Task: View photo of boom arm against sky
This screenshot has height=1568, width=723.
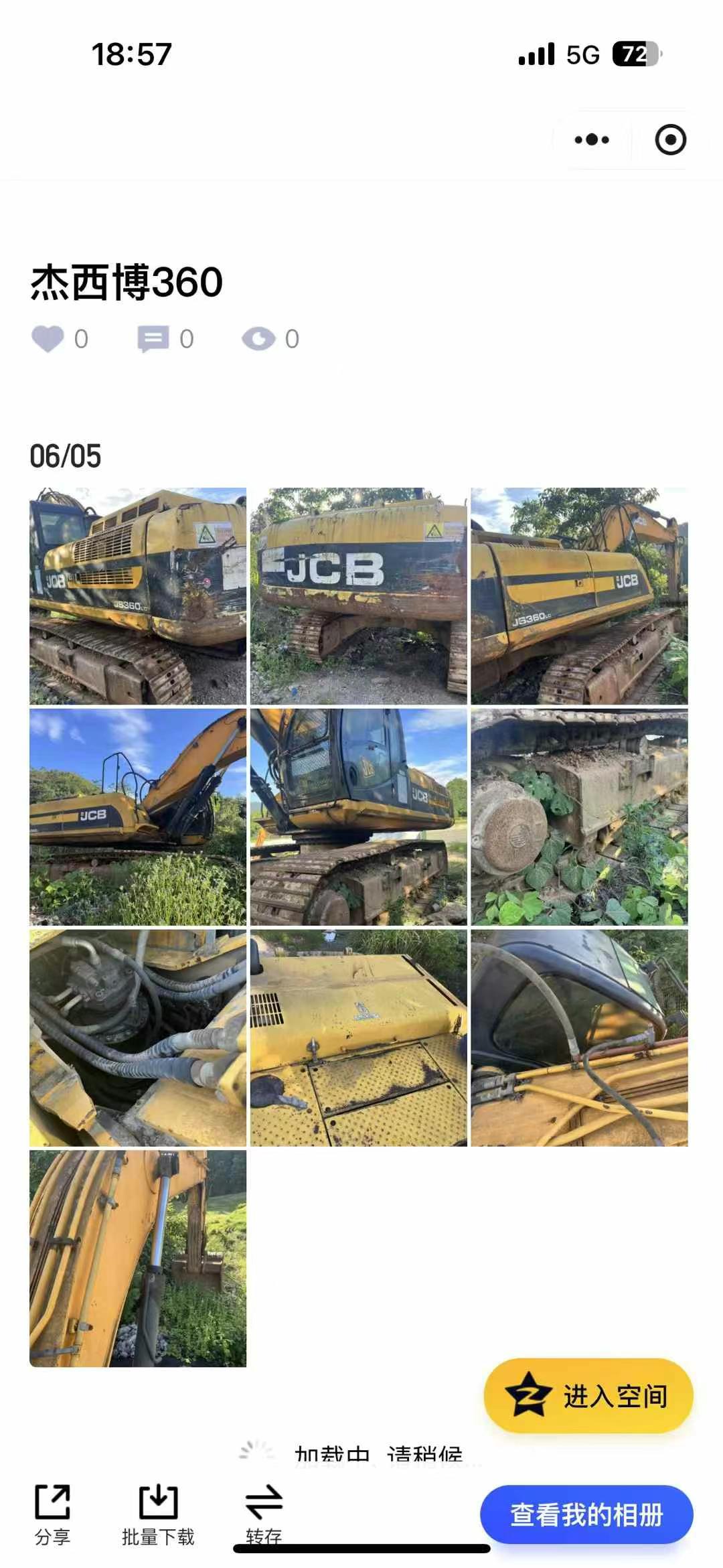Action: (138, 816)
